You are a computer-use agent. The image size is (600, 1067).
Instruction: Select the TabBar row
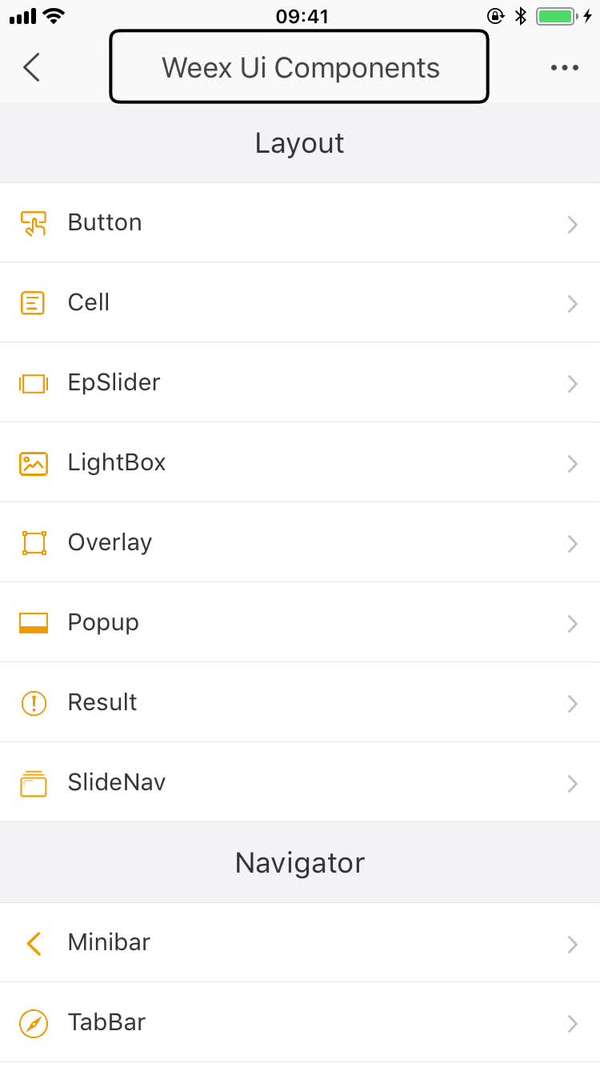[x=300, y=1023]
